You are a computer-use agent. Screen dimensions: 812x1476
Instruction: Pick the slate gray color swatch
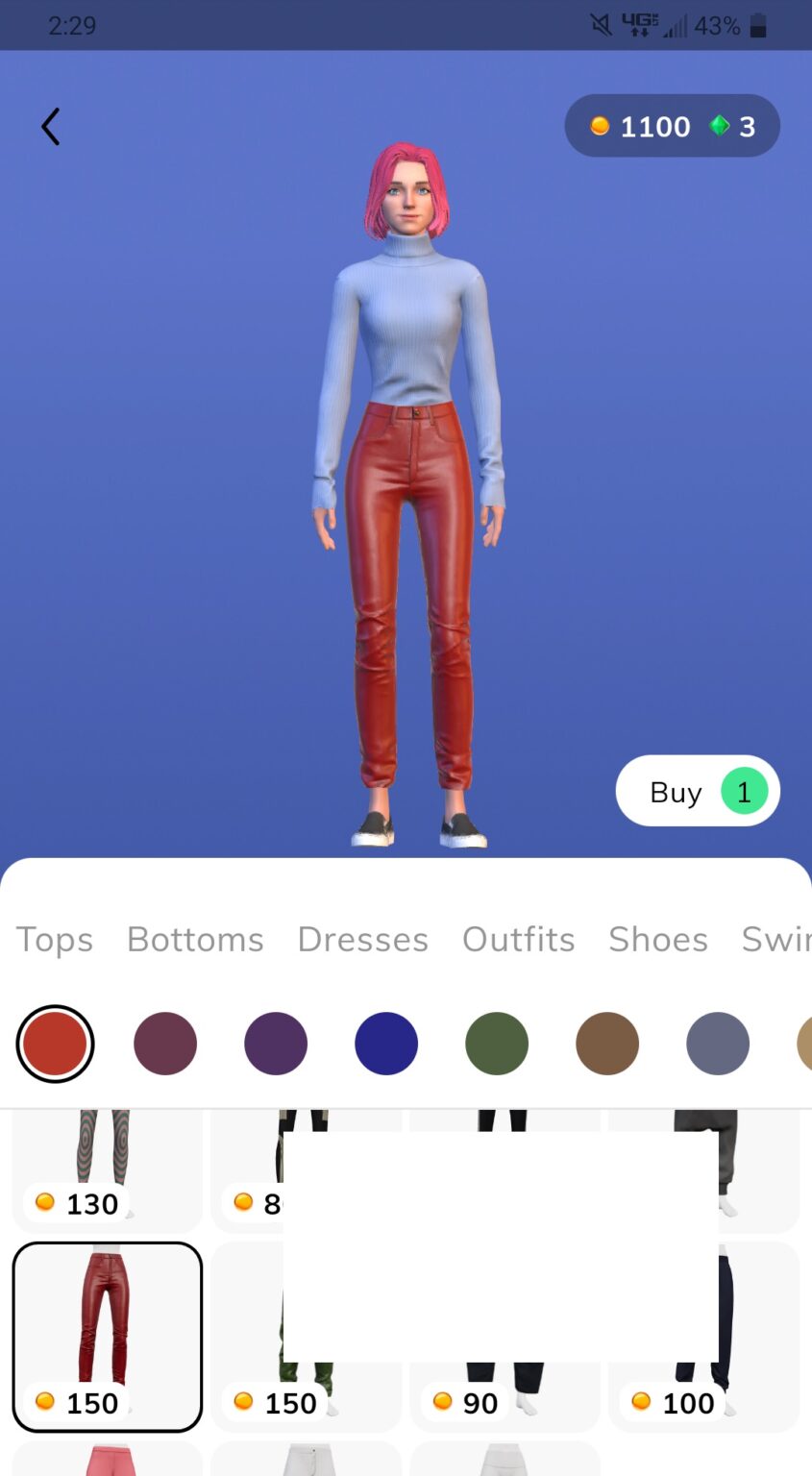point(718,1044)
